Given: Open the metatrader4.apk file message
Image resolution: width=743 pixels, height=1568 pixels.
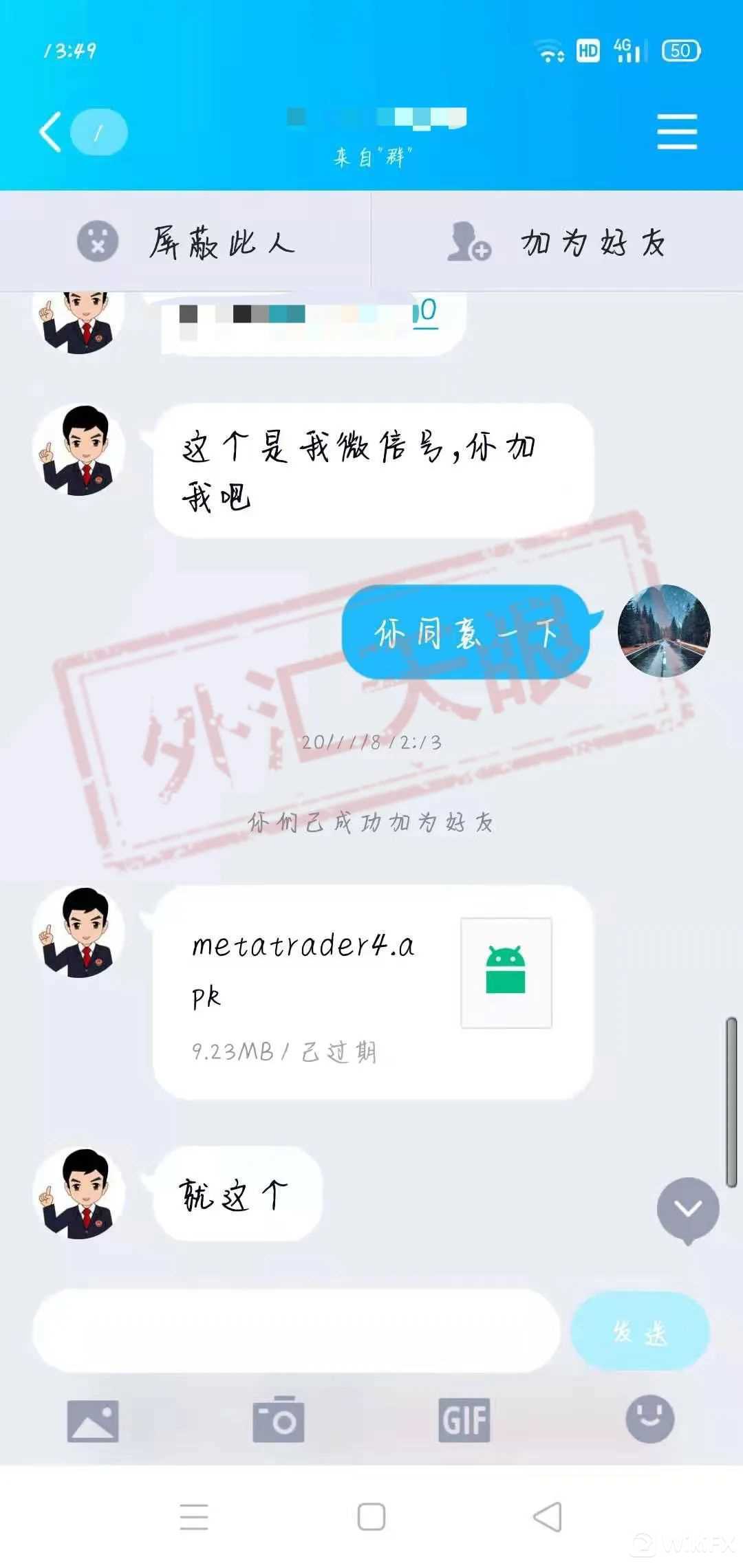Looking at the screenshot, I should pyautogui.click(x=372, y=991).
